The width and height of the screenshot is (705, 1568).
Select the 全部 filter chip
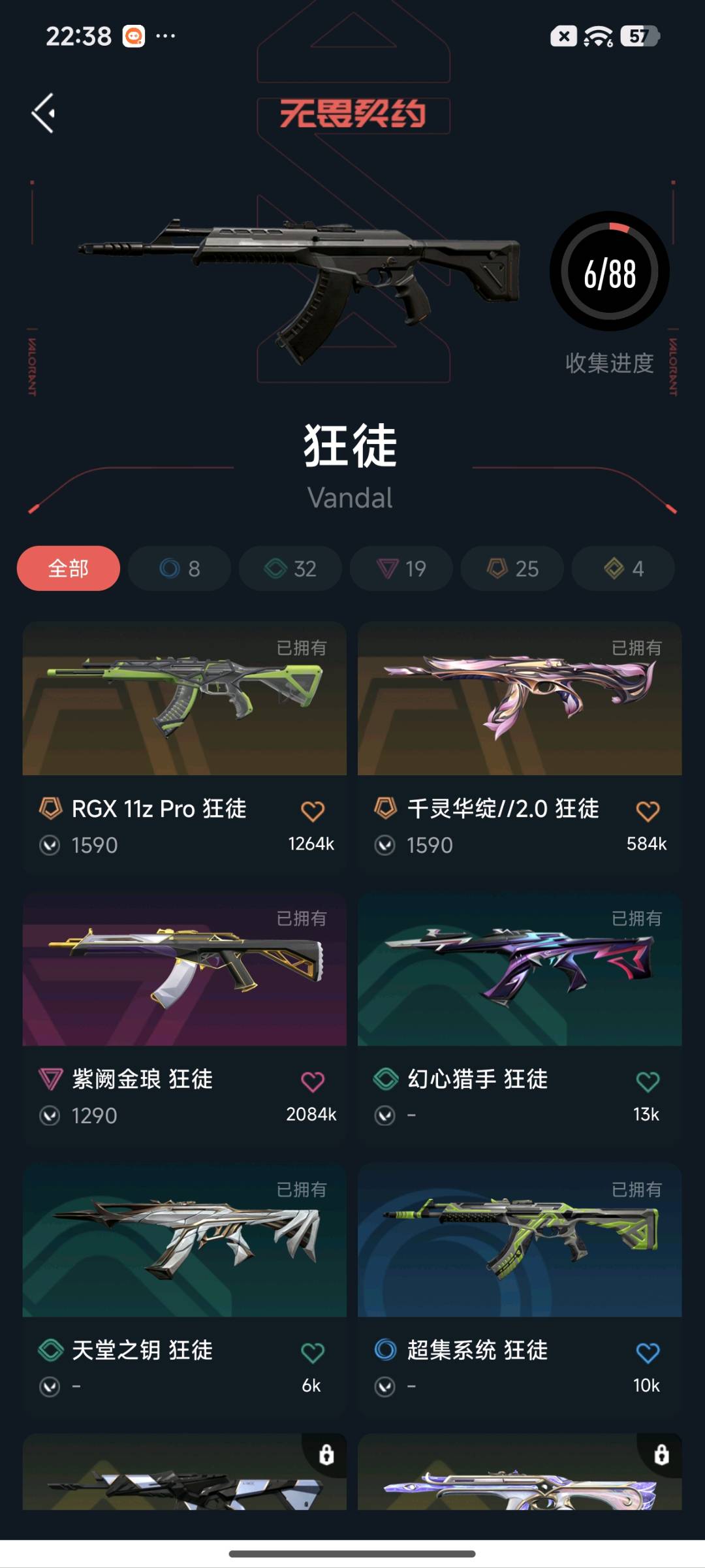click(69, 568)
